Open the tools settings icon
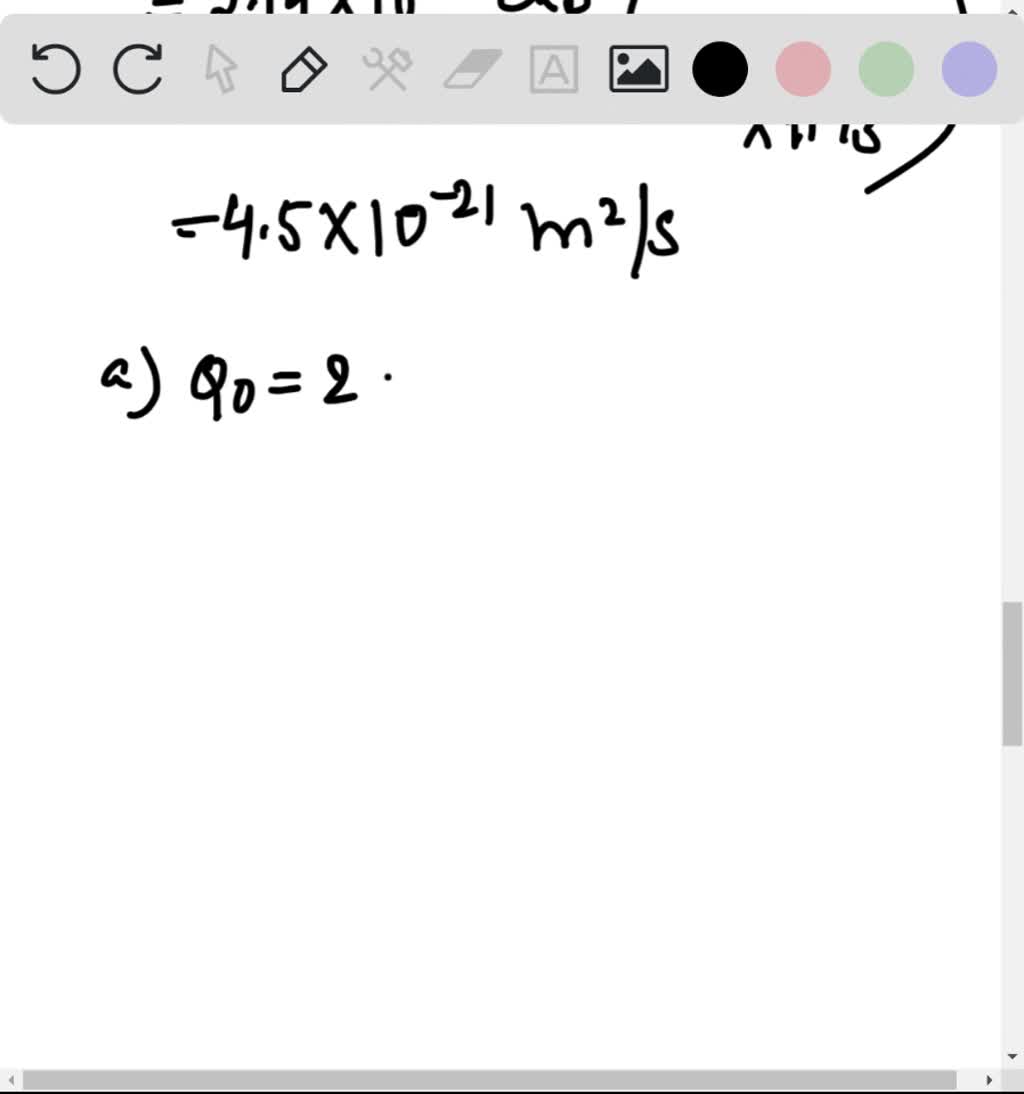Screen dimensions: 1024x1094 click(x=387, y=70)
